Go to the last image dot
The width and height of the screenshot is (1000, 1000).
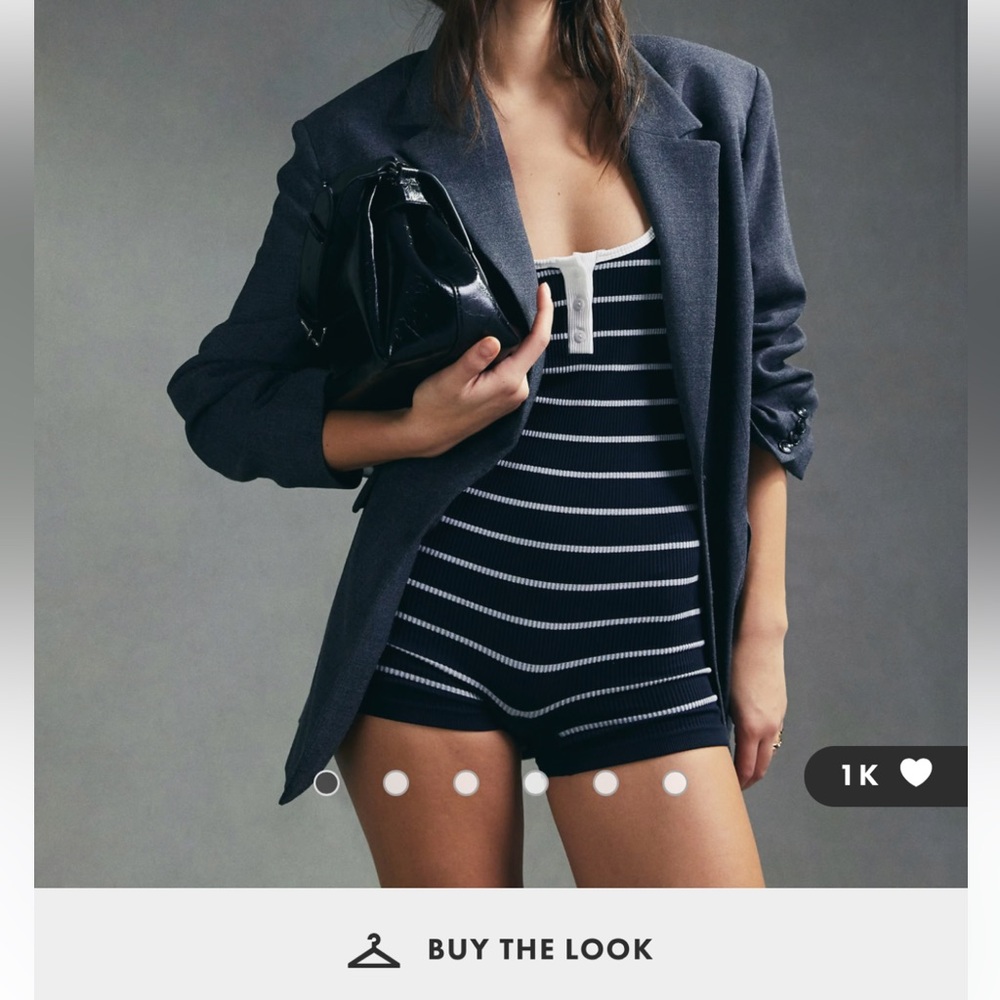pyautogui.click(x=675, y=783)
